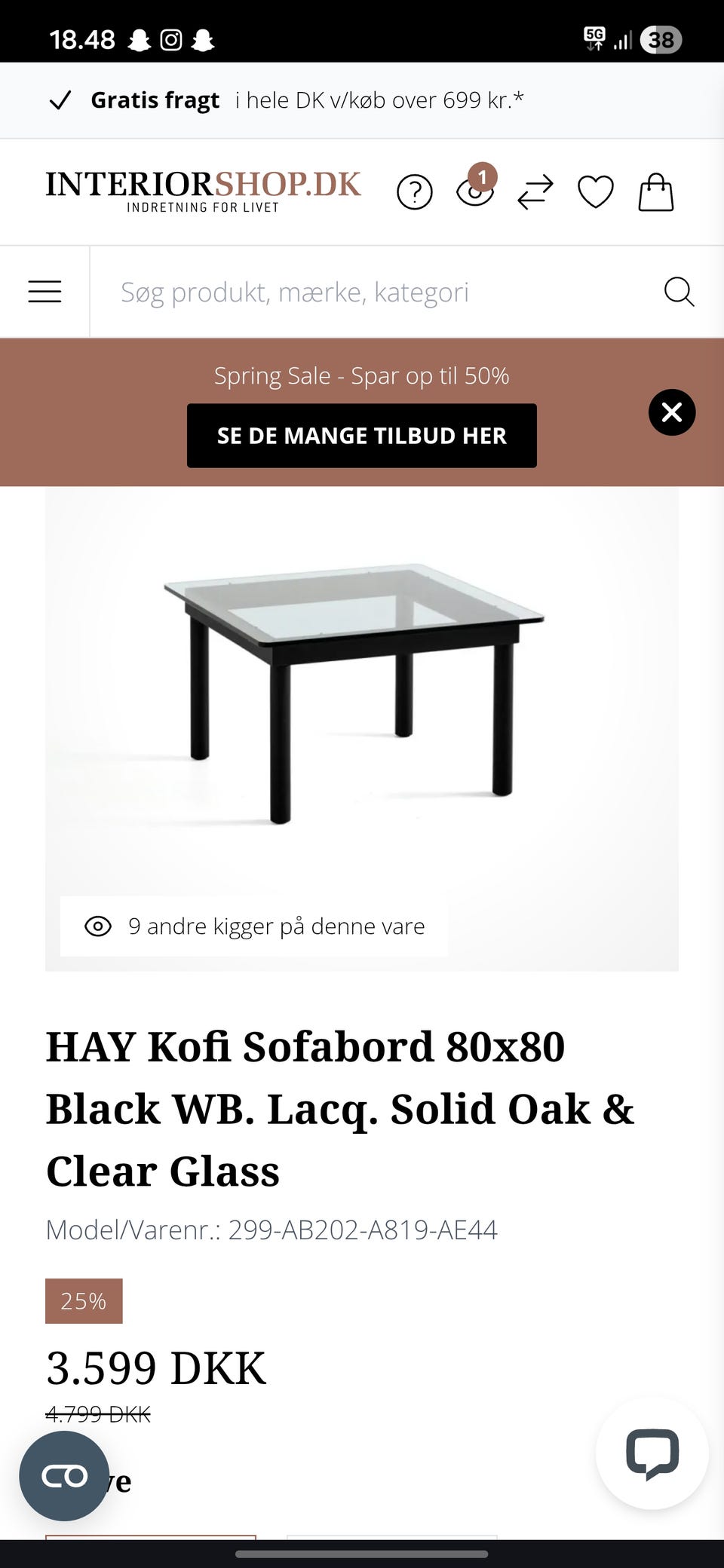
Task: Select the 25% discount badge
Action: [84, 1300]
